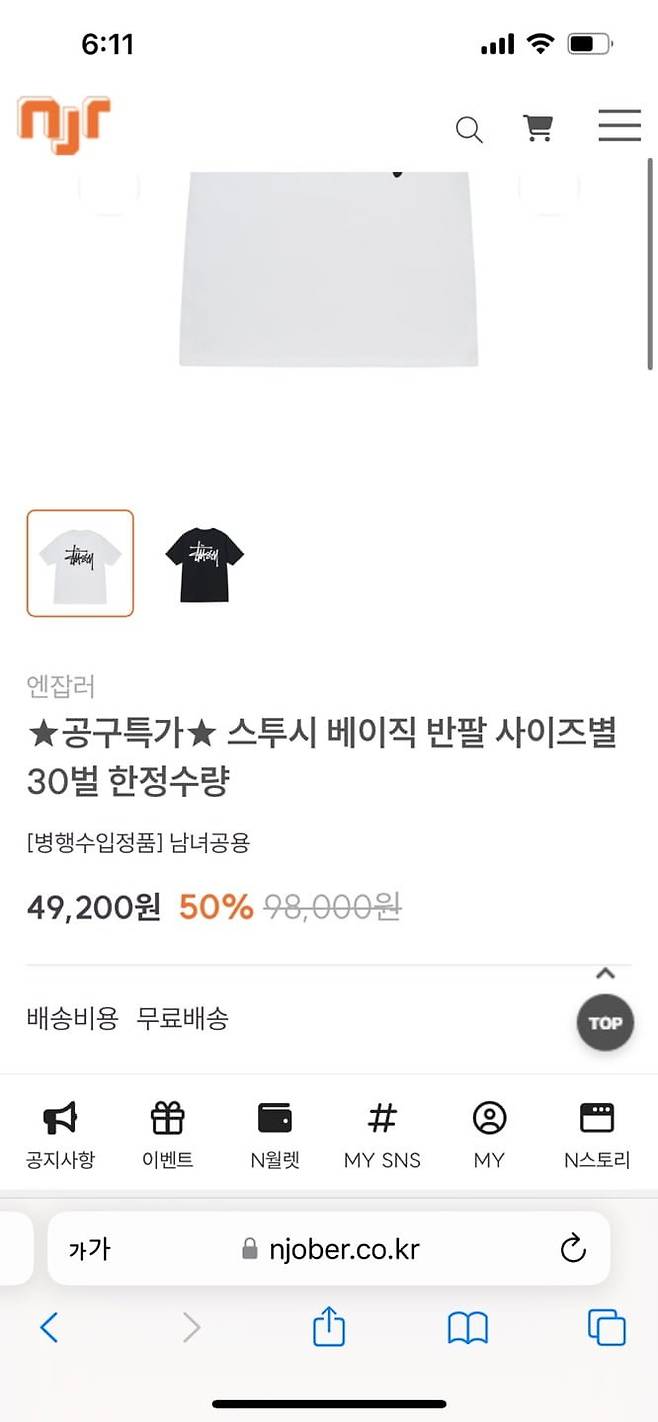Share this page

329,1326
